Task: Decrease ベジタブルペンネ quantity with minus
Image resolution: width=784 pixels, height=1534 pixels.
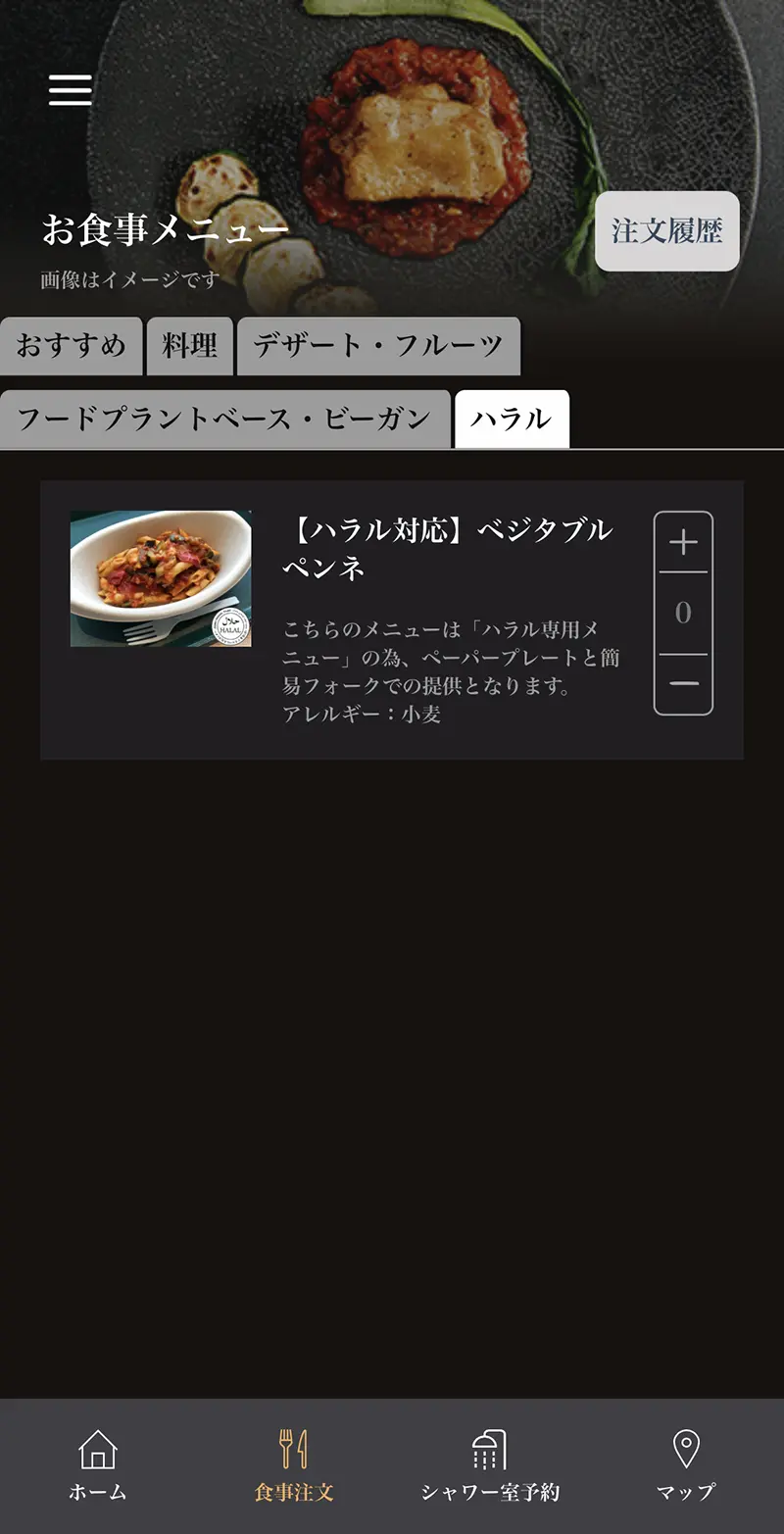Action: click(683, 683)
